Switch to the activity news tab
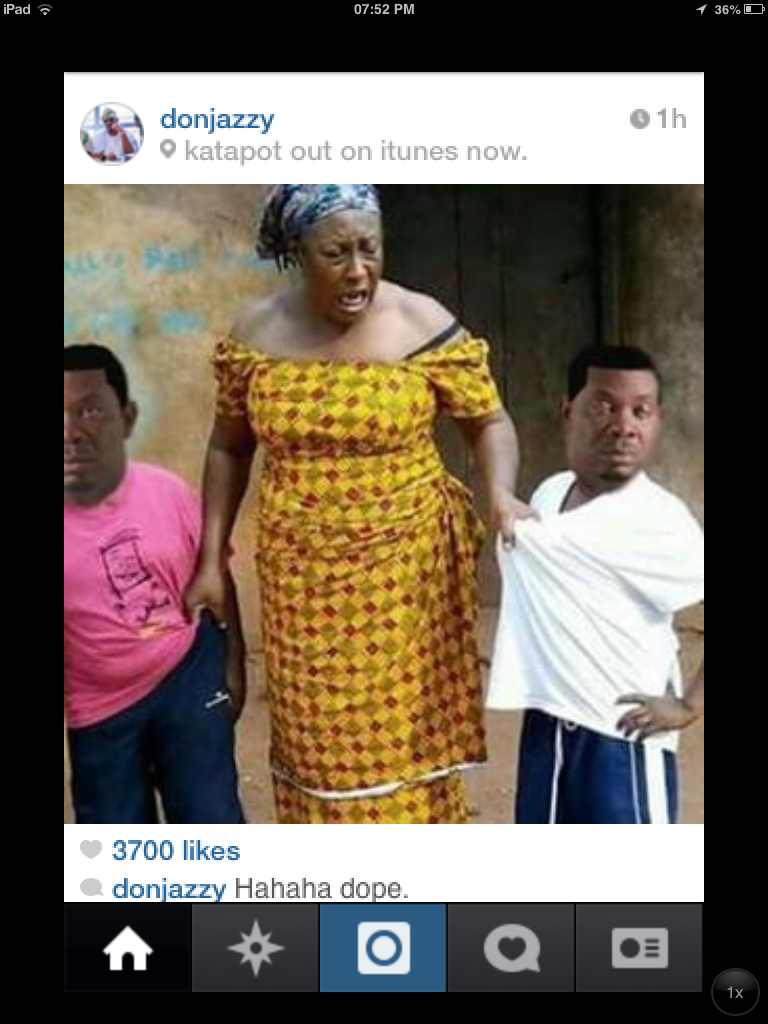Screen dimensions: 768x1024 tap(511, 948)
